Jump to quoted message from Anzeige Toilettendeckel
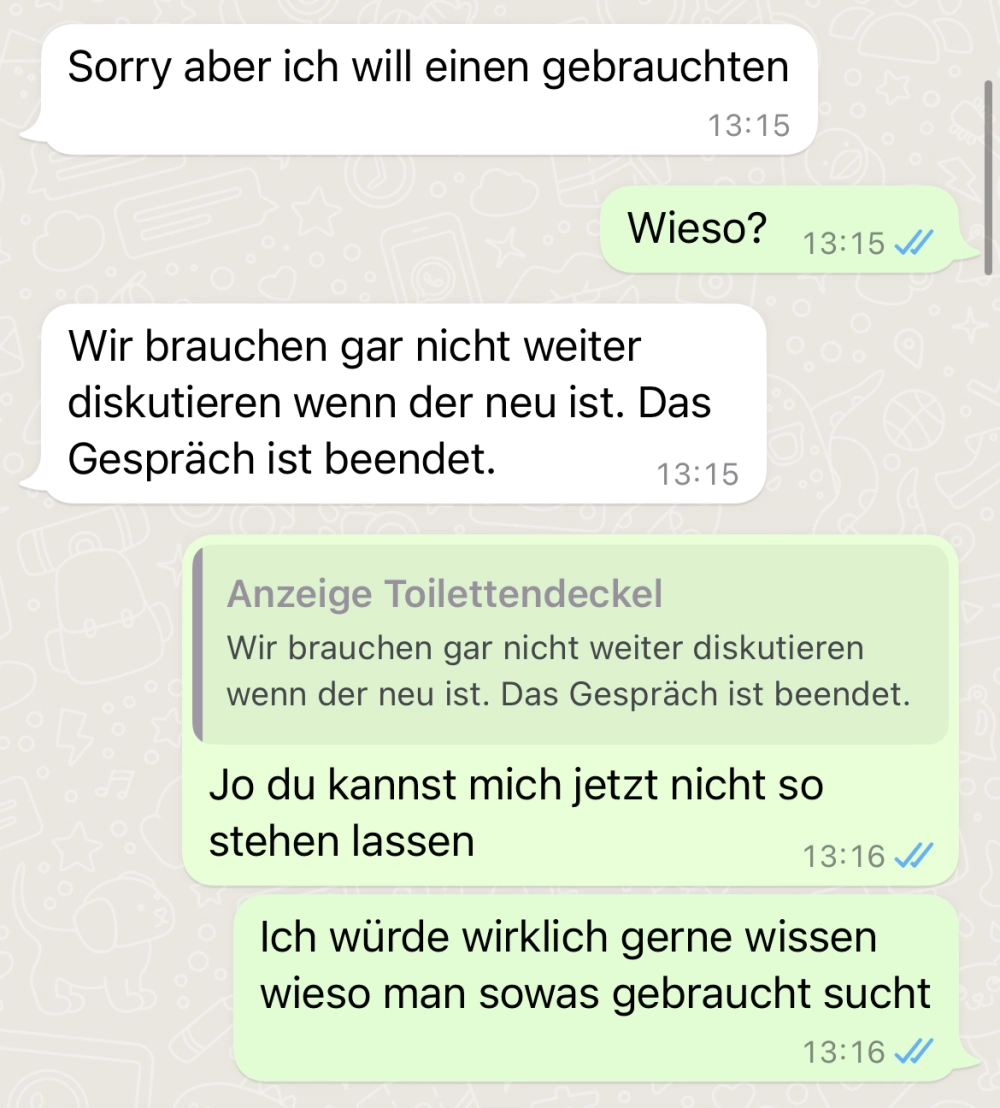Image resolution: width=1000 pixels, height=1108 pixels. point(570,645)
